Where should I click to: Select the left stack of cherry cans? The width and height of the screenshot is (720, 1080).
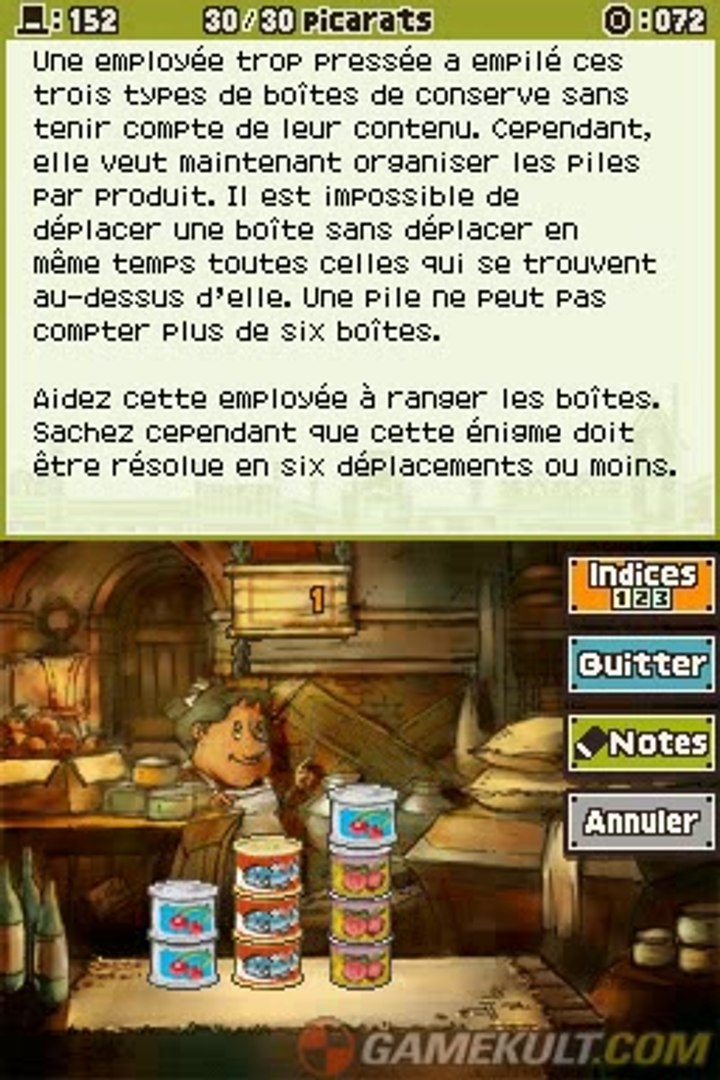coord(182,935)
